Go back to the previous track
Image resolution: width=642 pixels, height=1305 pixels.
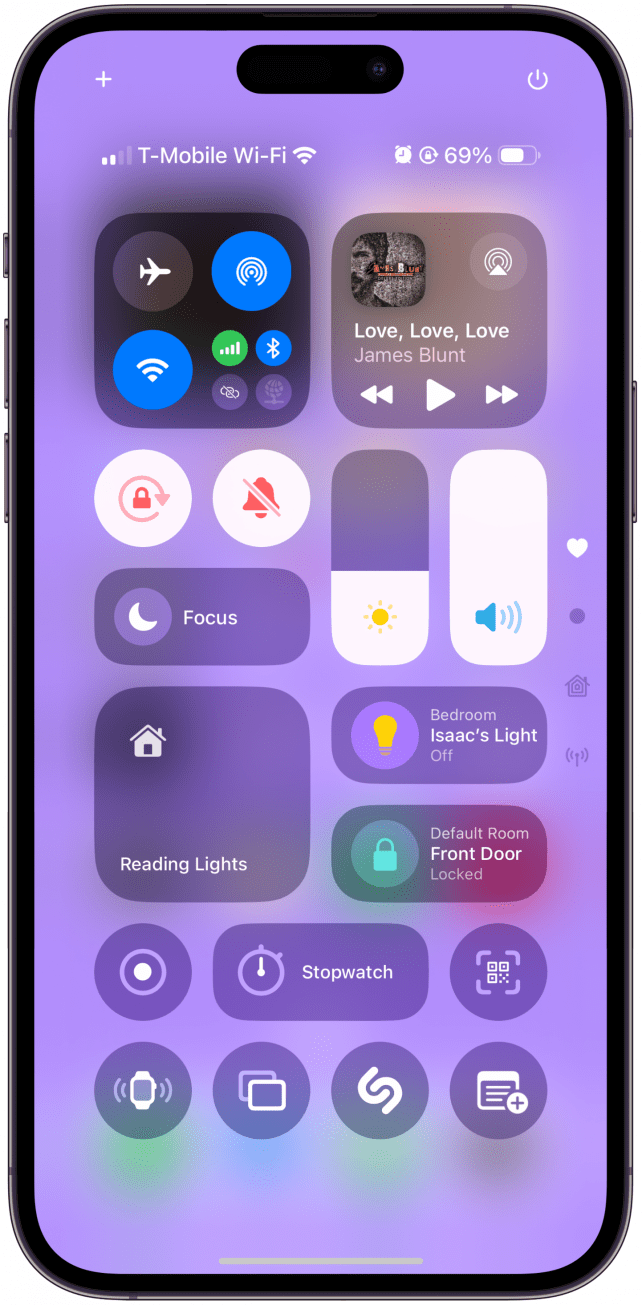377,395
